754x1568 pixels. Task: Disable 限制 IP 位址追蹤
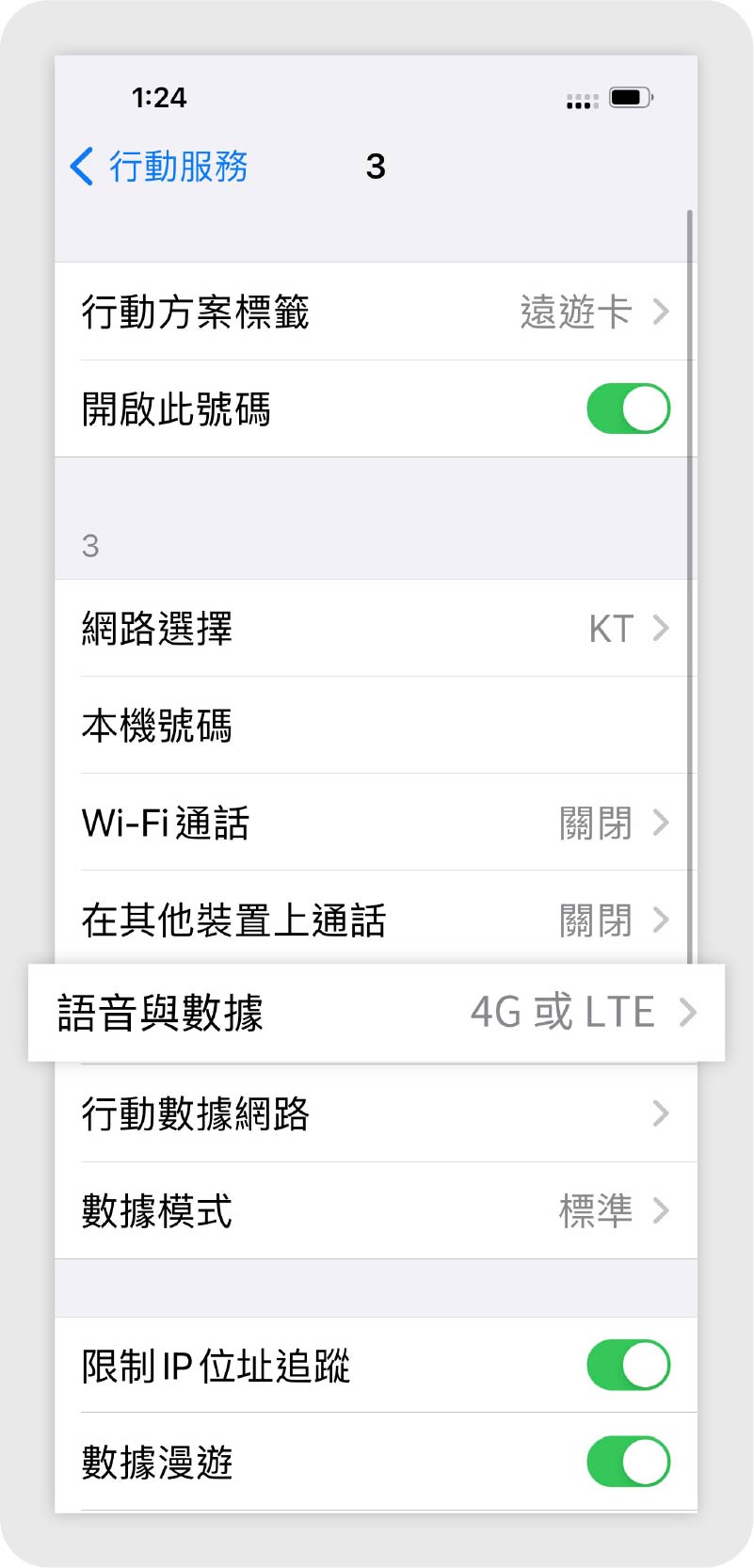coord(628,1366)
